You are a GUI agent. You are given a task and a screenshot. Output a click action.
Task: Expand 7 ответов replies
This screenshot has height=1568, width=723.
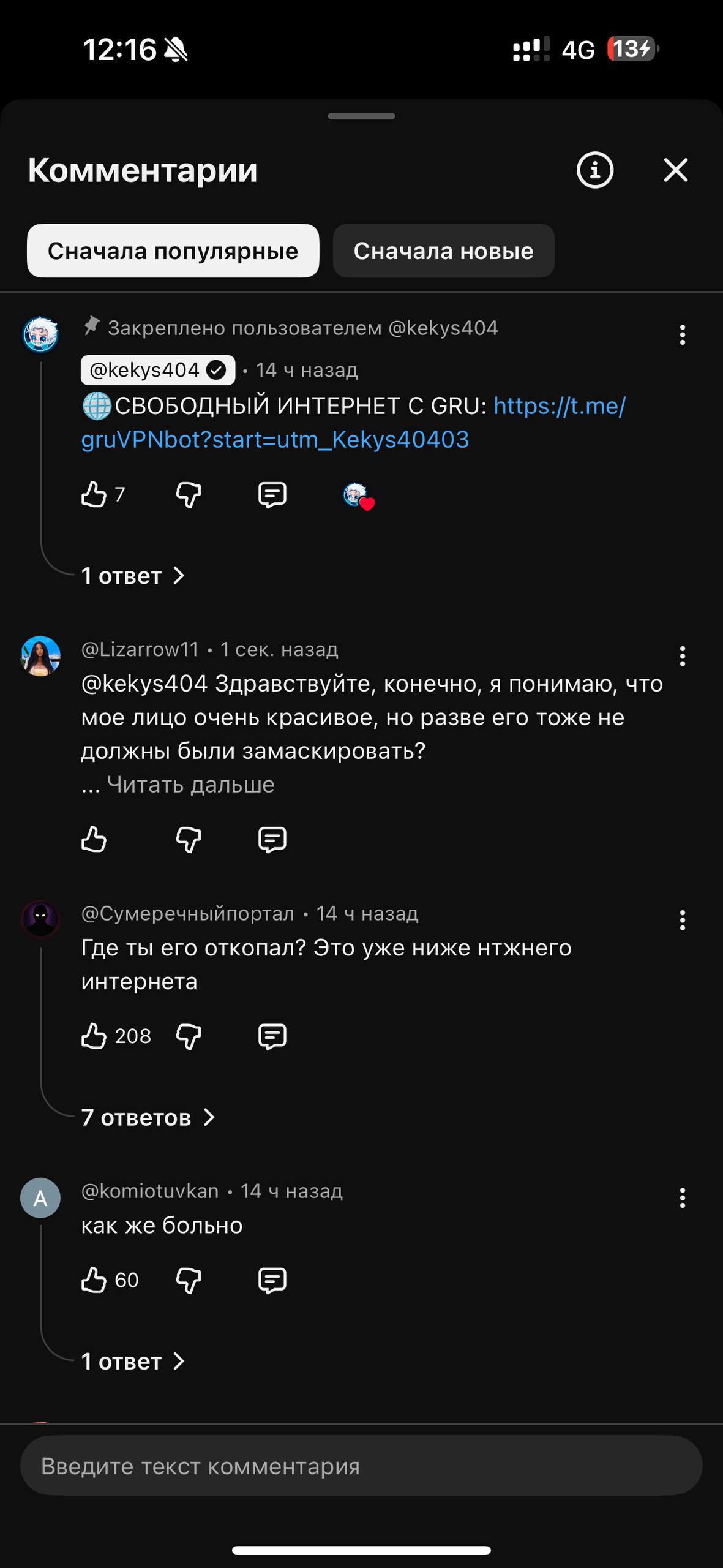[x=148, y=1118]
